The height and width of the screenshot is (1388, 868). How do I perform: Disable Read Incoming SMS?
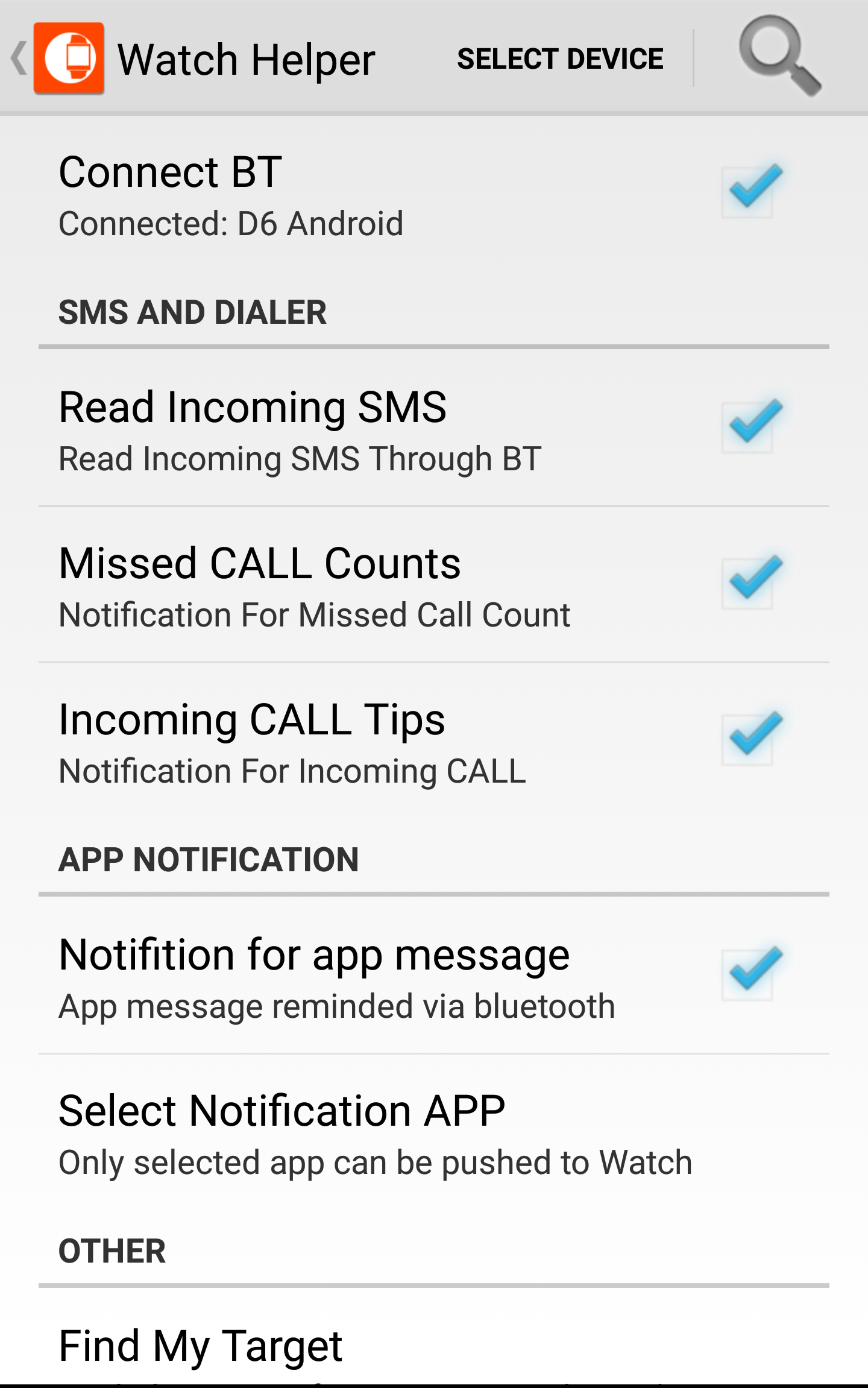(748, 427)
